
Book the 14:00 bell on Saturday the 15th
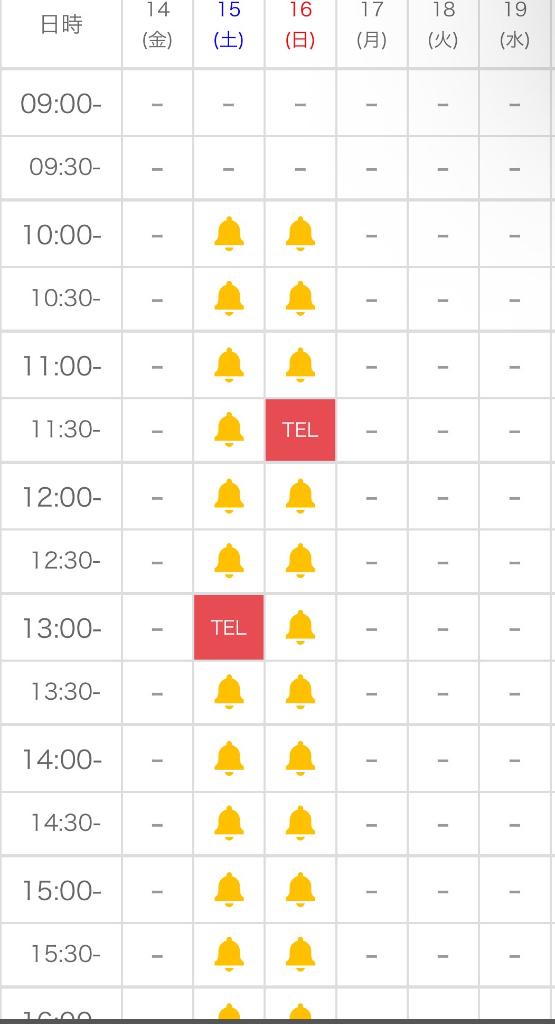click(229, 759)
